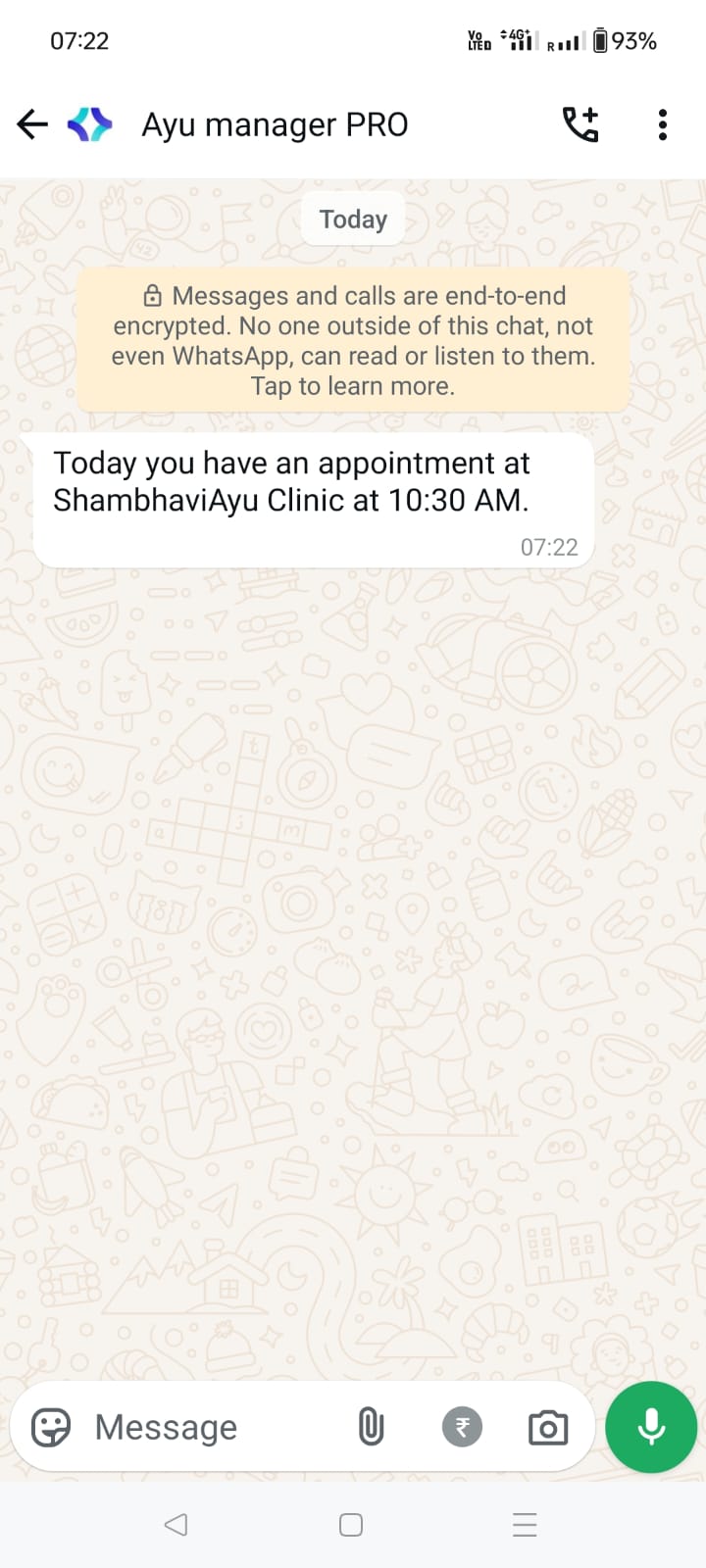
Task: Open the overflow menu
Action: [x=663, y=124]
